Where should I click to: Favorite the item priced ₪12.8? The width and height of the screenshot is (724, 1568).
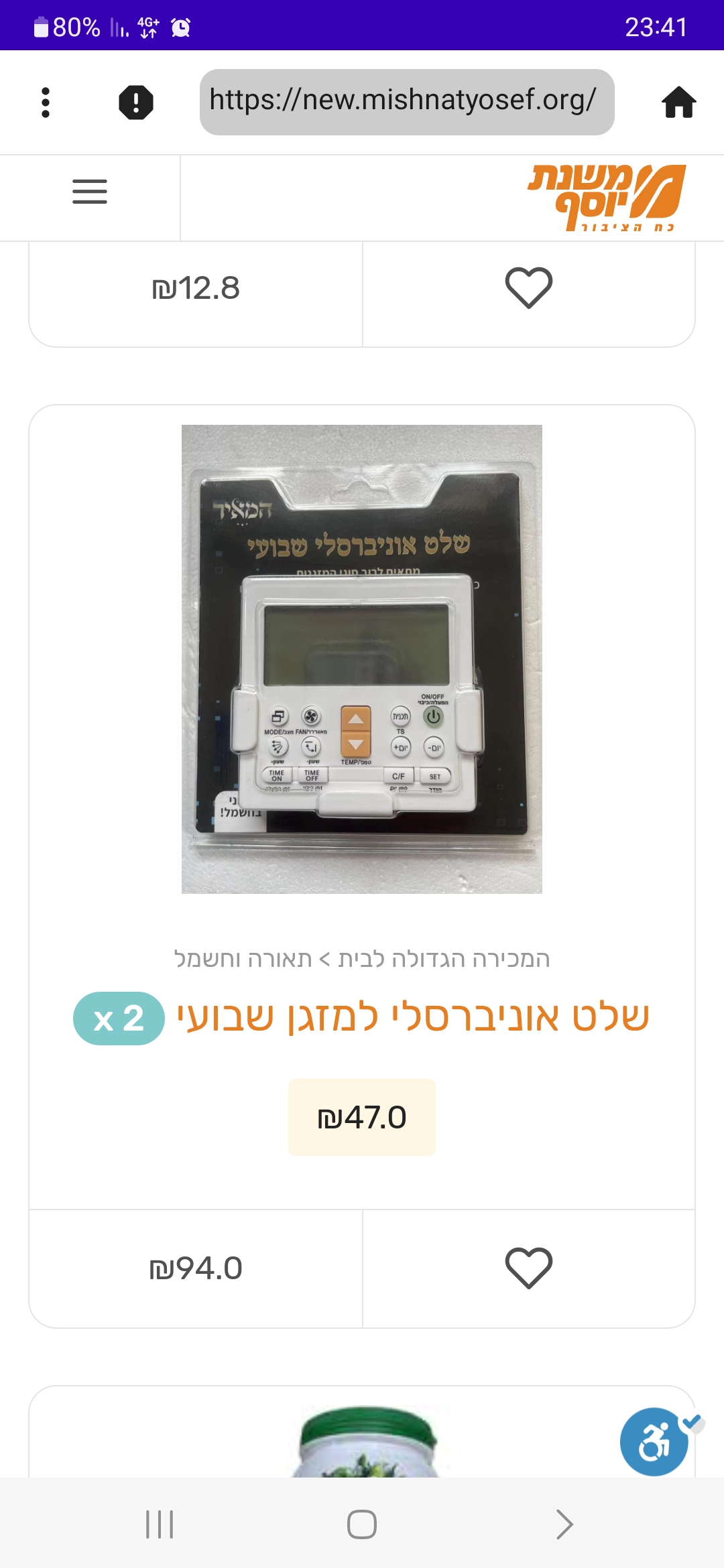pyautogui.click(x=528, y=287)
